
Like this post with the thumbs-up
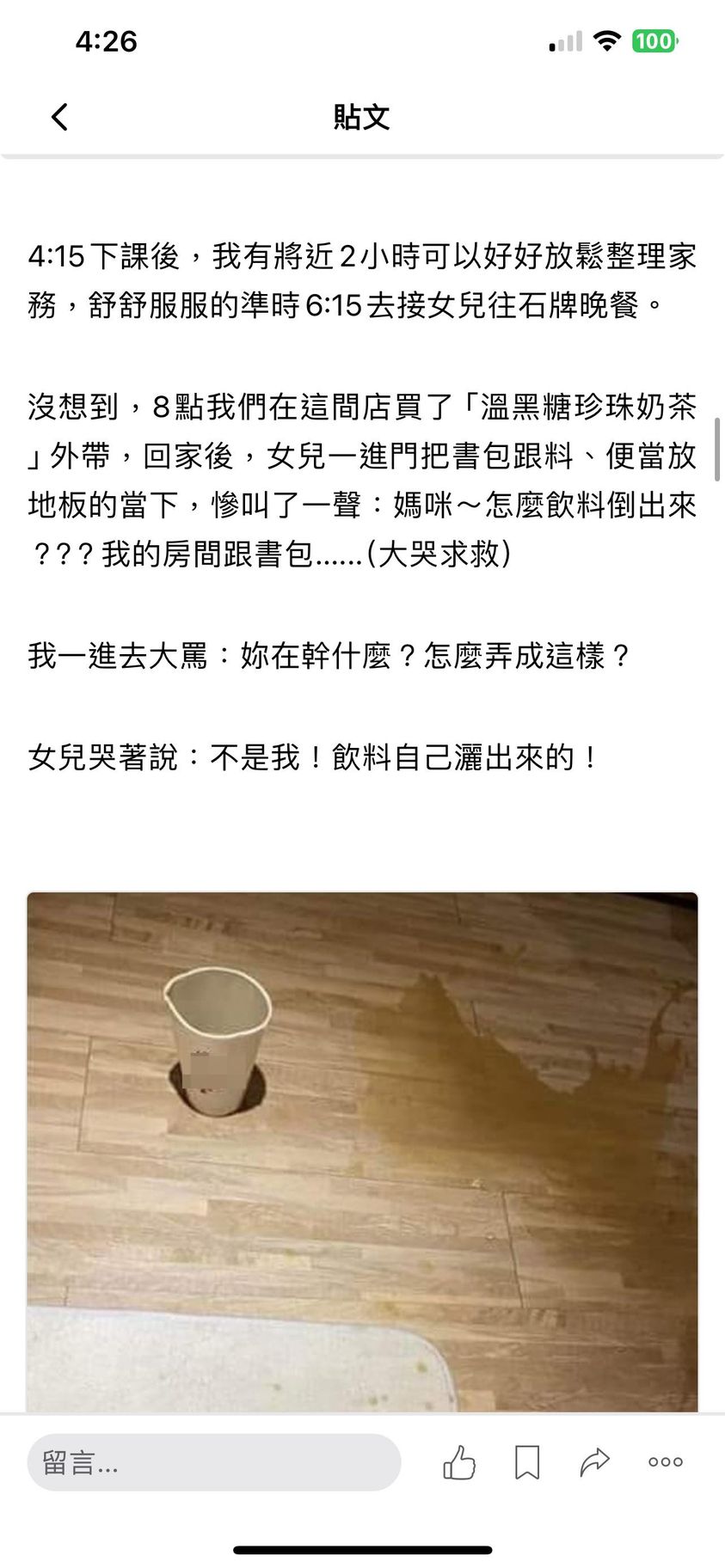pyautogui.click(x=458, y=1461)
